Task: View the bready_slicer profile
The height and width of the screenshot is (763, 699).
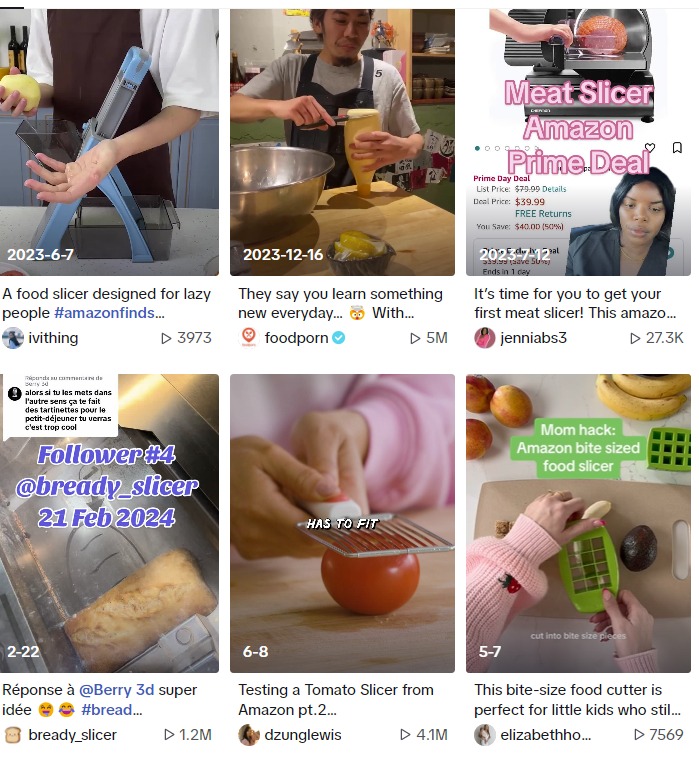Action: pos(72,735)
